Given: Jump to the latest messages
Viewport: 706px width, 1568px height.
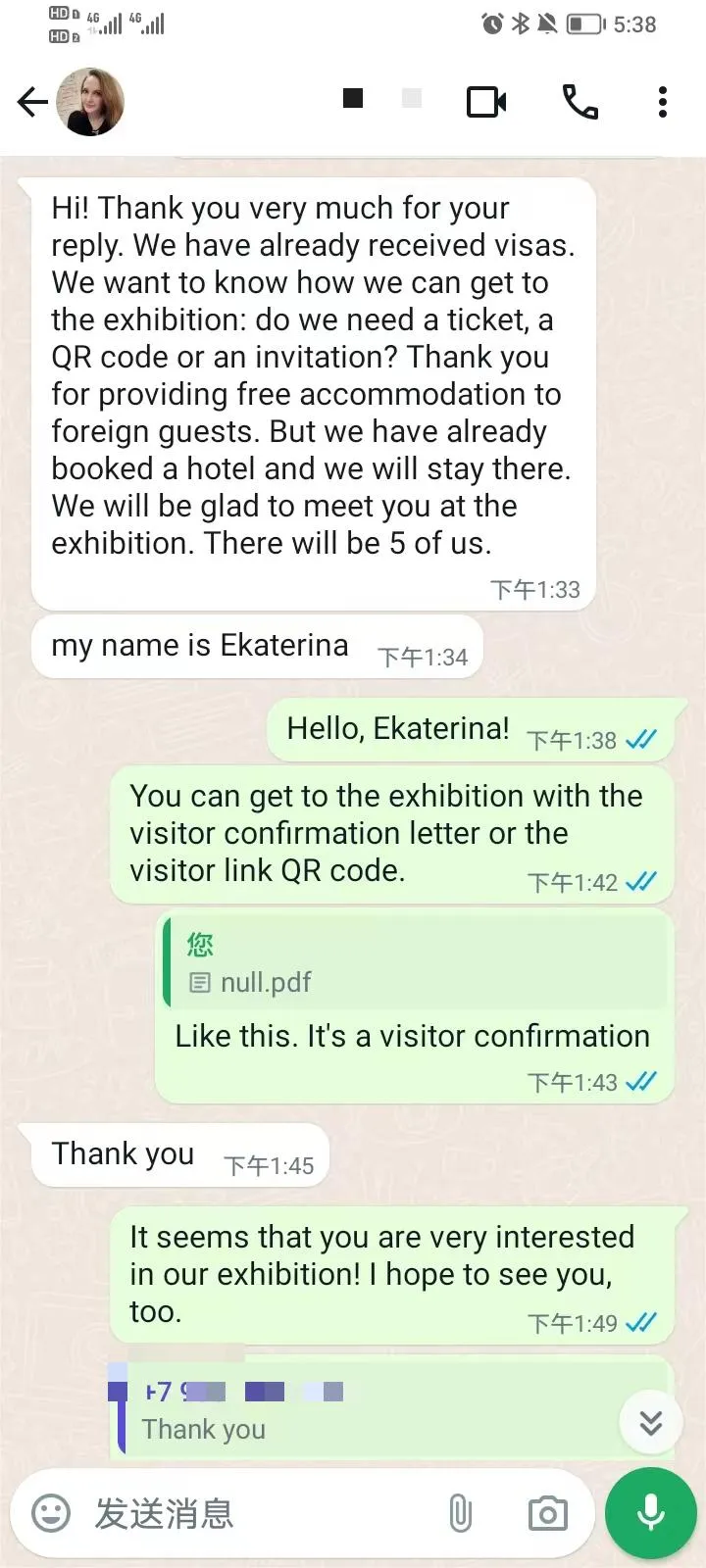Looking at the screenshot, I should (x=651, y=1422).
